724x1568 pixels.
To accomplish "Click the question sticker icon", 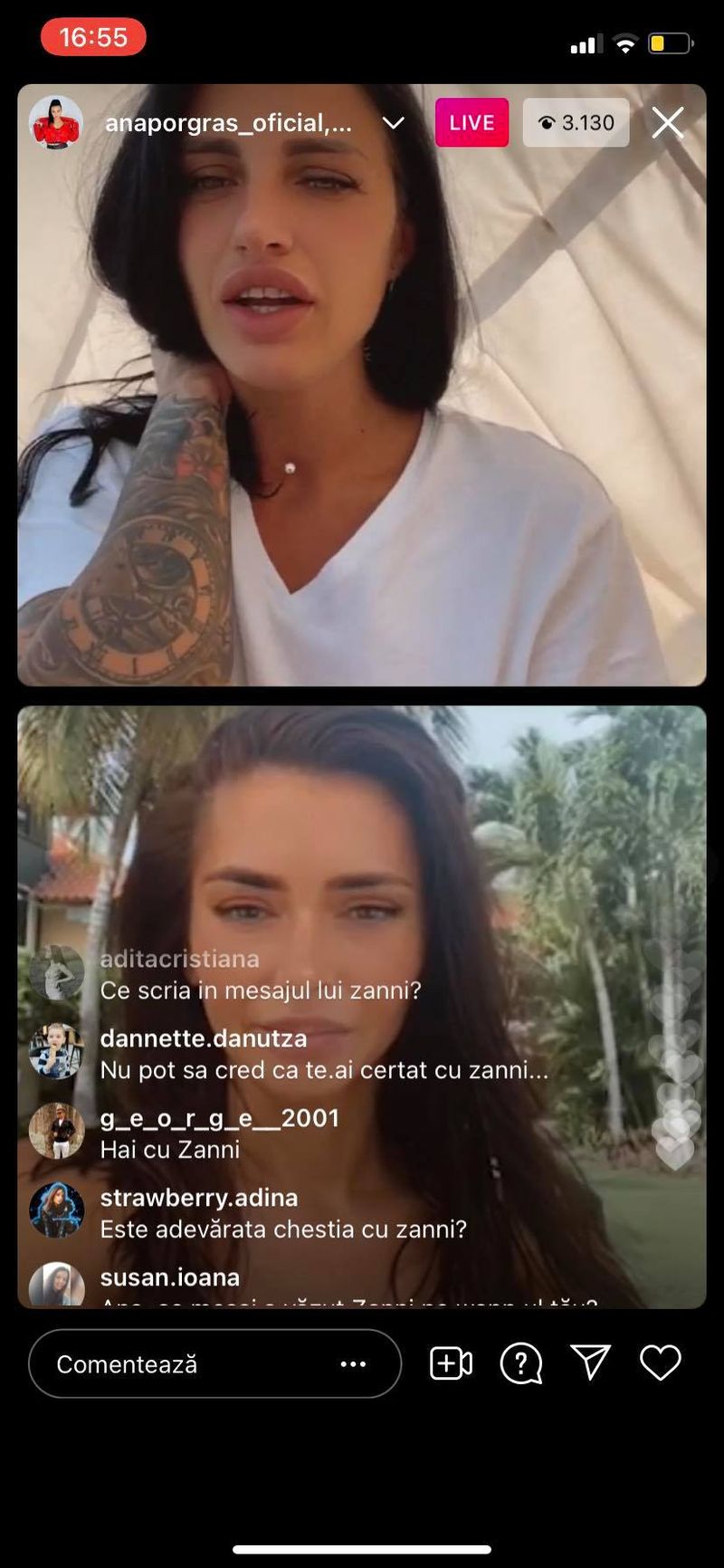I will point(521,1362).
